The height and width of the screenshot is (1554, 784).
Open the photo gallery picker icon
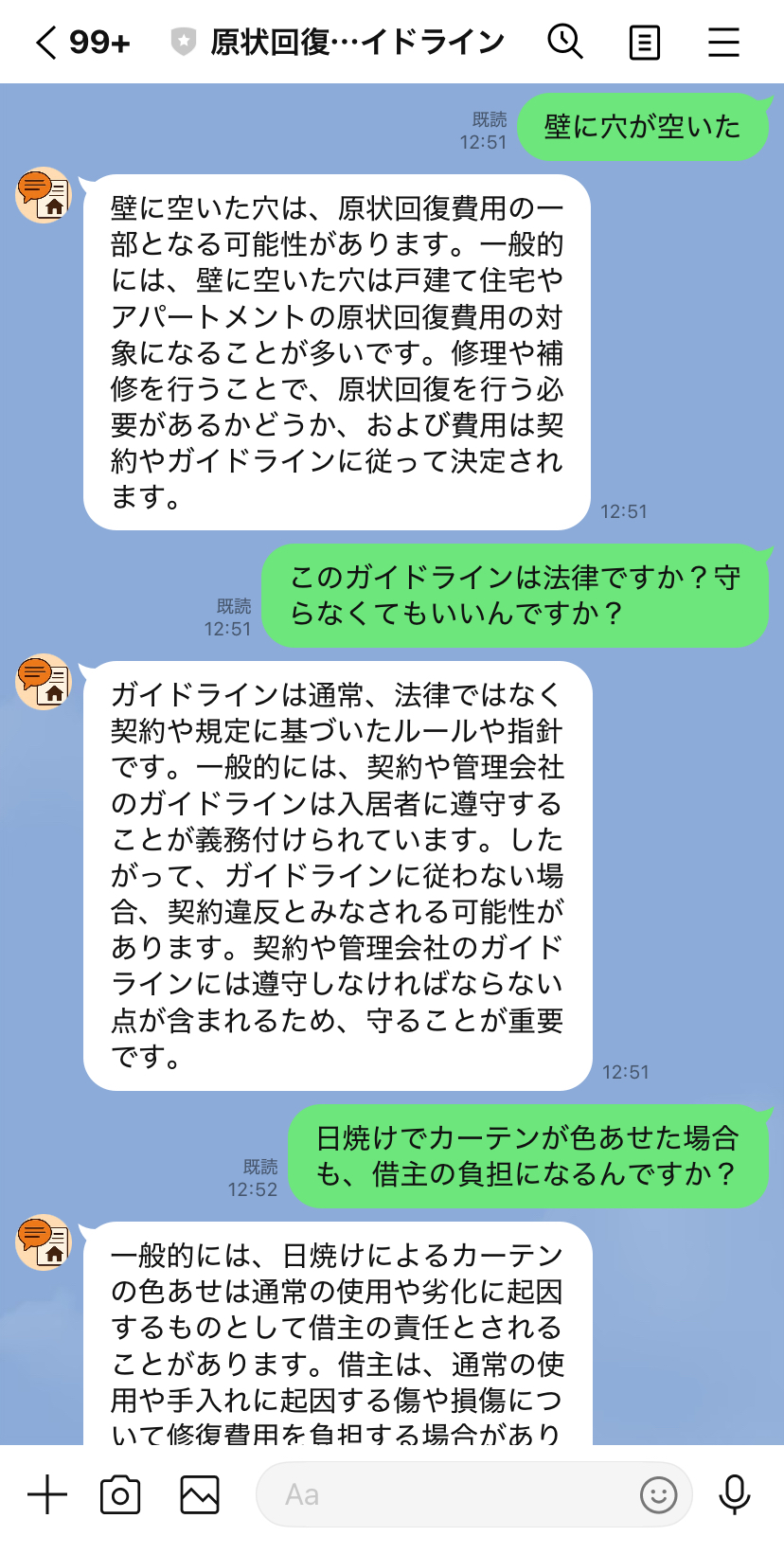pos(198,1493)
